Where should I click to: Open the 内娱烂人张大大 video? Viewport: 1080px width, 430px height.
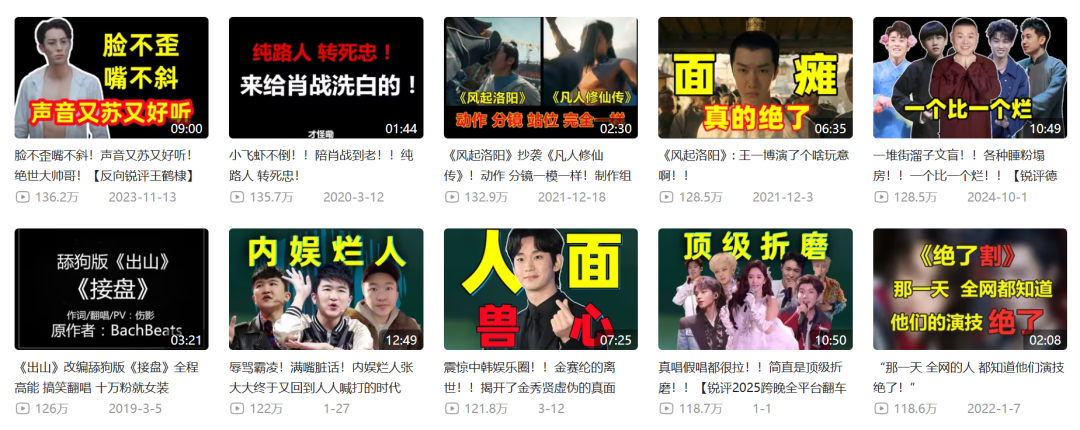click(x=326, y=289)
